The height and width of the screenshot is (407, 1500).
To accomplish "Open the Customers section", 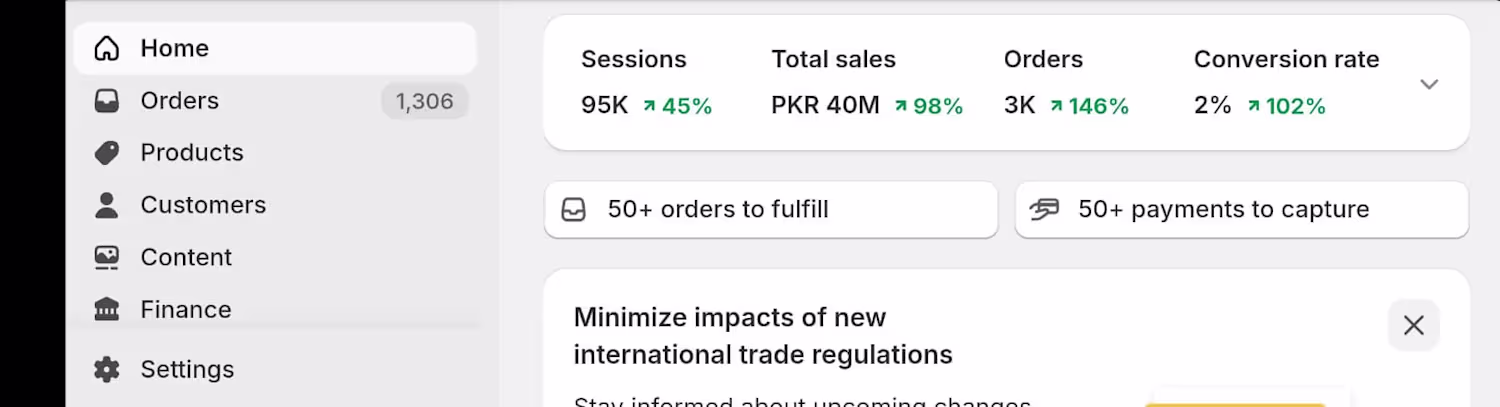I will tap(202, 205).
